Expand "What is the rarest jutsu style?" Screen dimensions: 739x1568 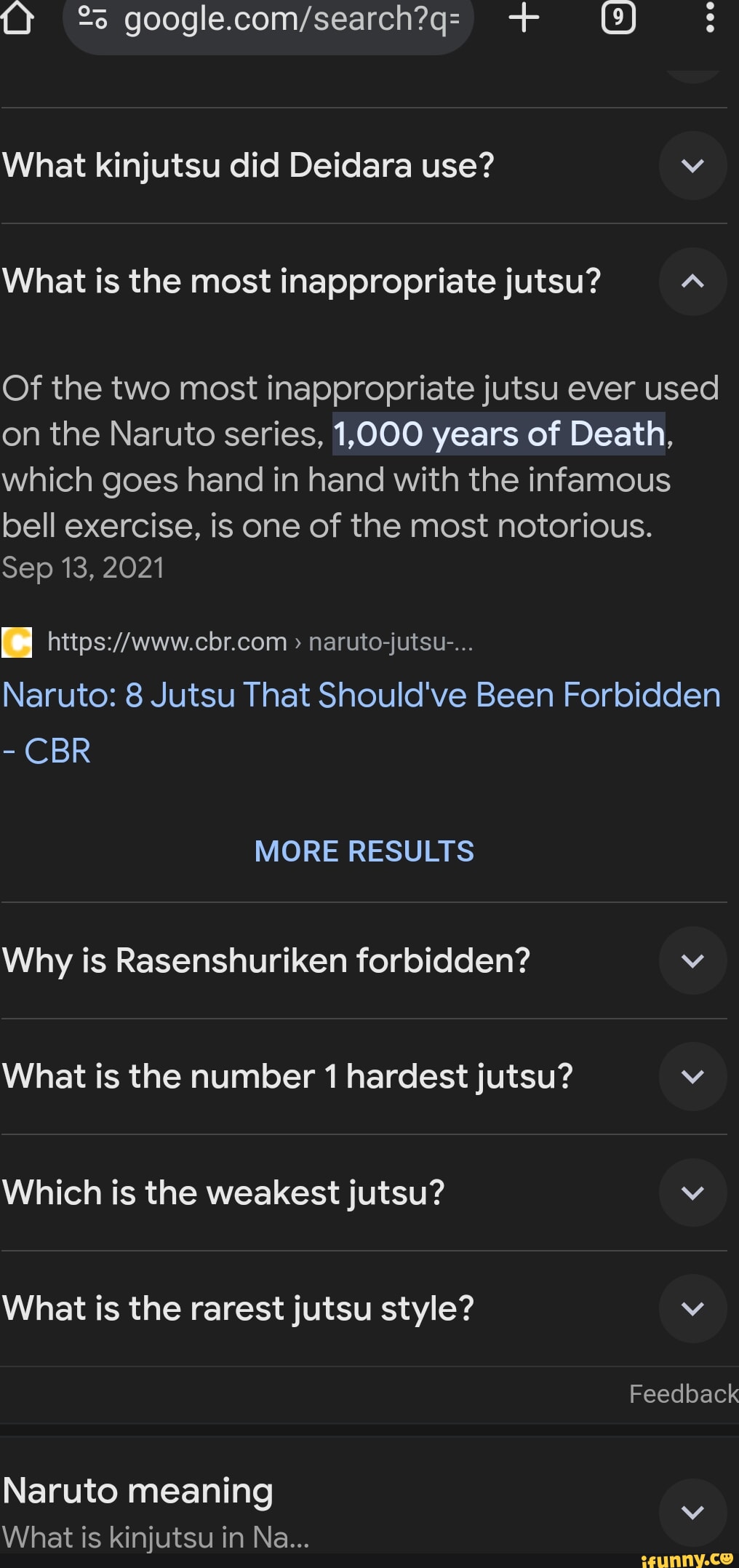pos(692,1308)
